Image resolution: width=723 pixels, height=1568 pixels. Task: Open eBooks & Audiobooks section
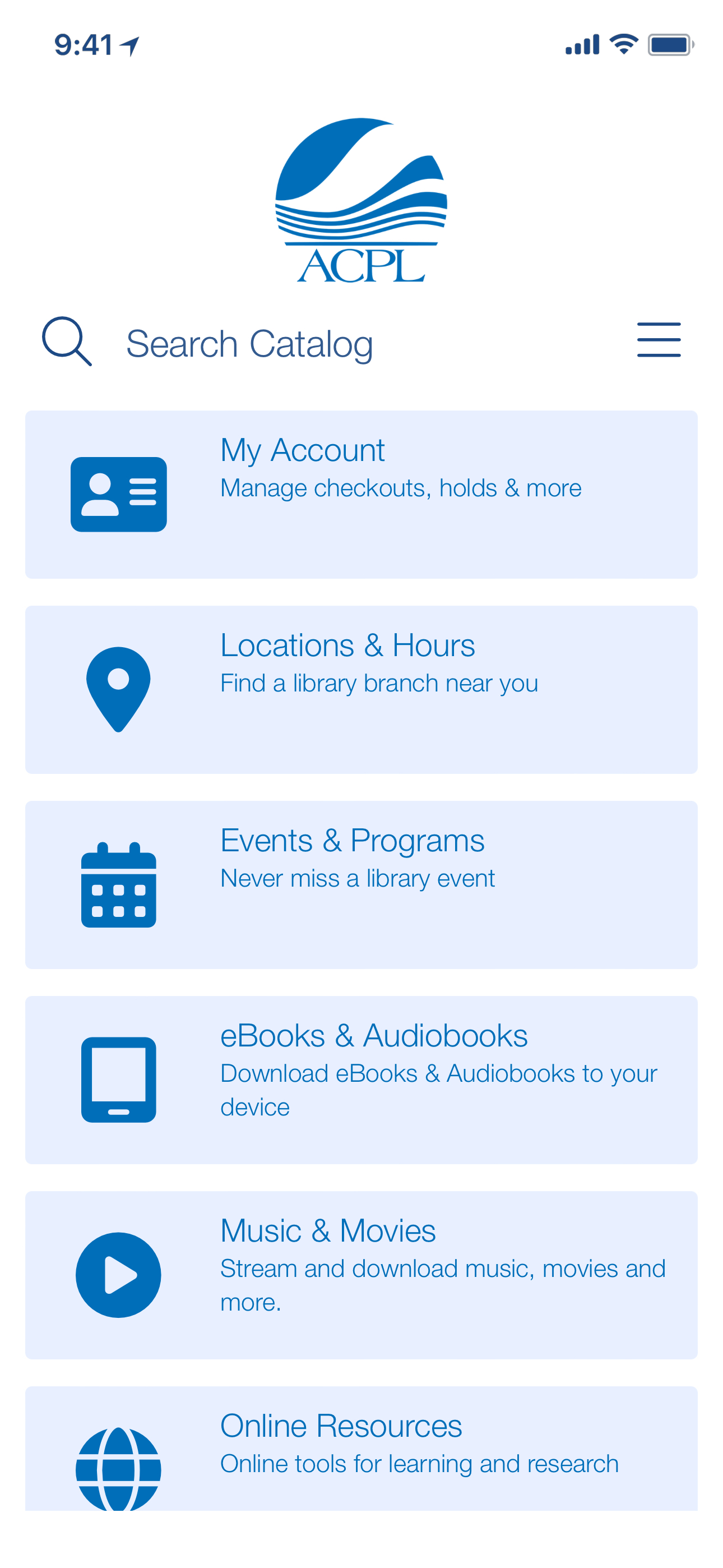361,1077
